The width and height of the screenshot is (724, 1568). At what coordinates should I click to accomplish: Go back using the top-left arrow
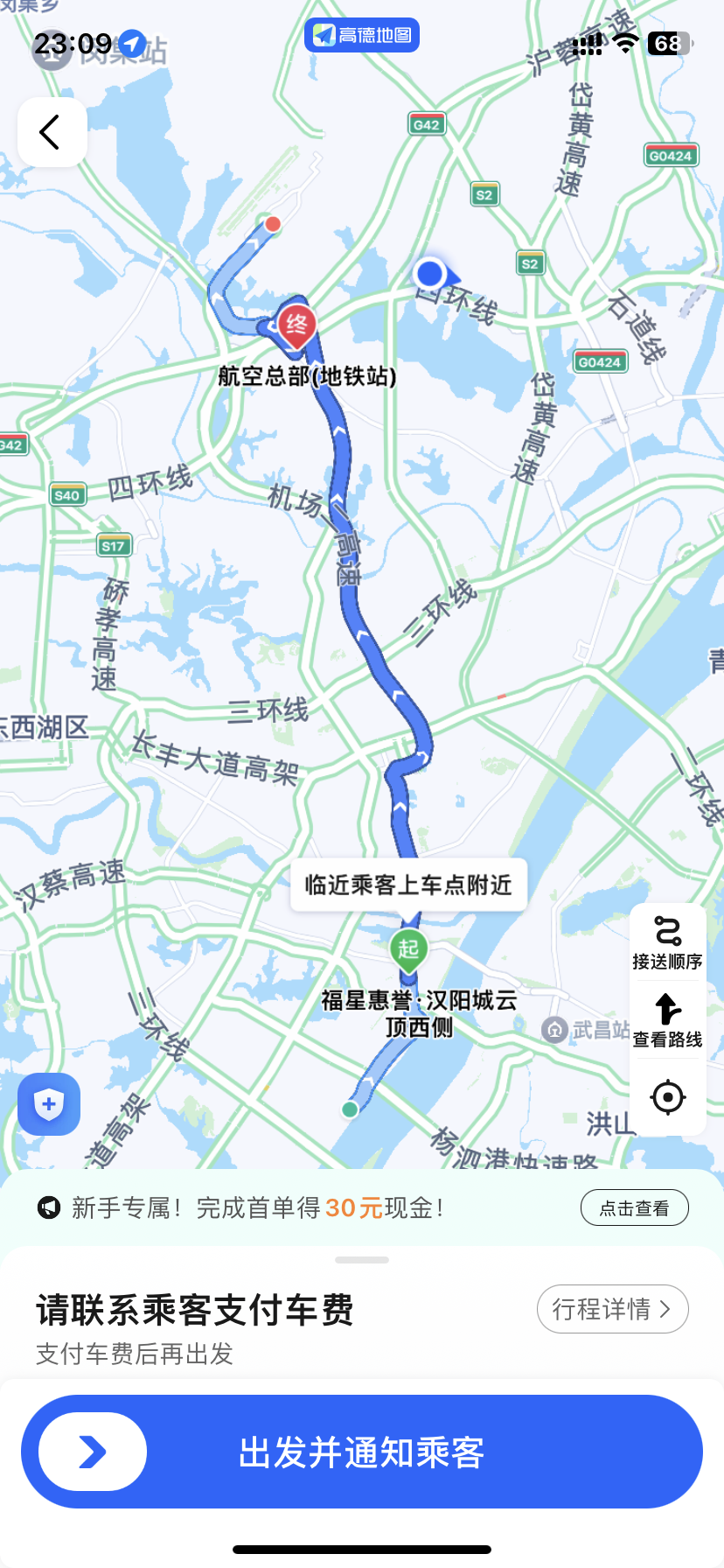click(52, 133)
